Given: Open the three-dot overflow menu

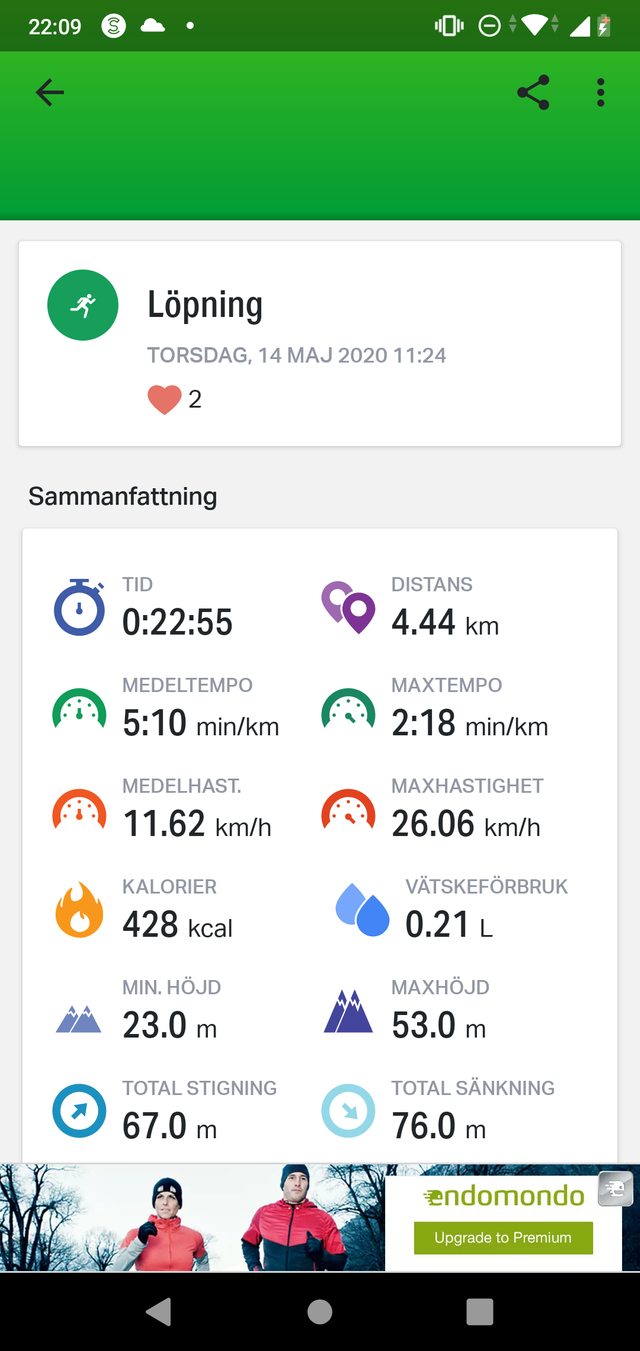Looking at the screenshot, I should tap(600, 93).
